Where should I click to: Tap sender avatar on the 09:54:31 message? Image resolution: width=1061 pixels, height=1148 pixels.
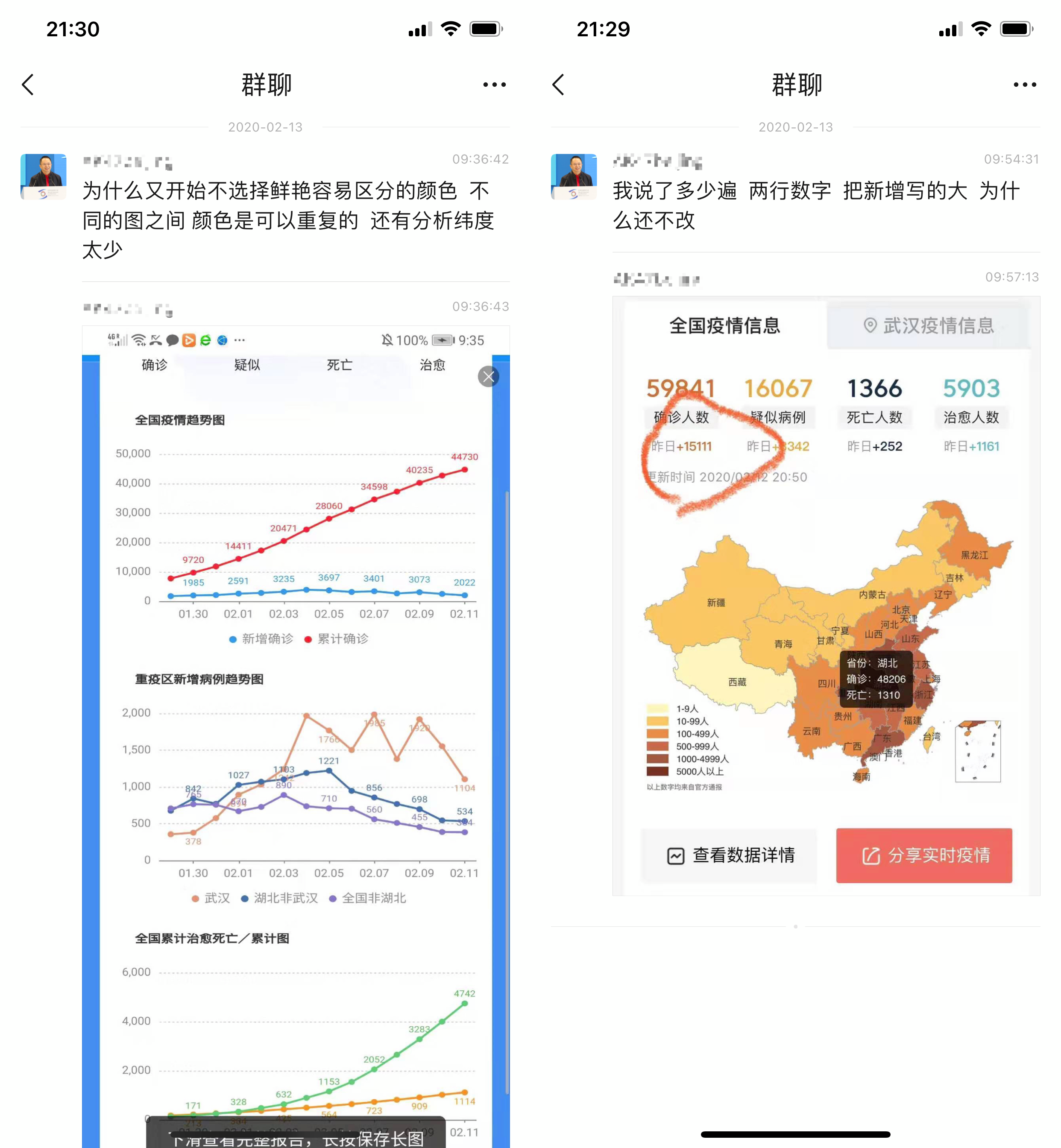click(574, 176)
